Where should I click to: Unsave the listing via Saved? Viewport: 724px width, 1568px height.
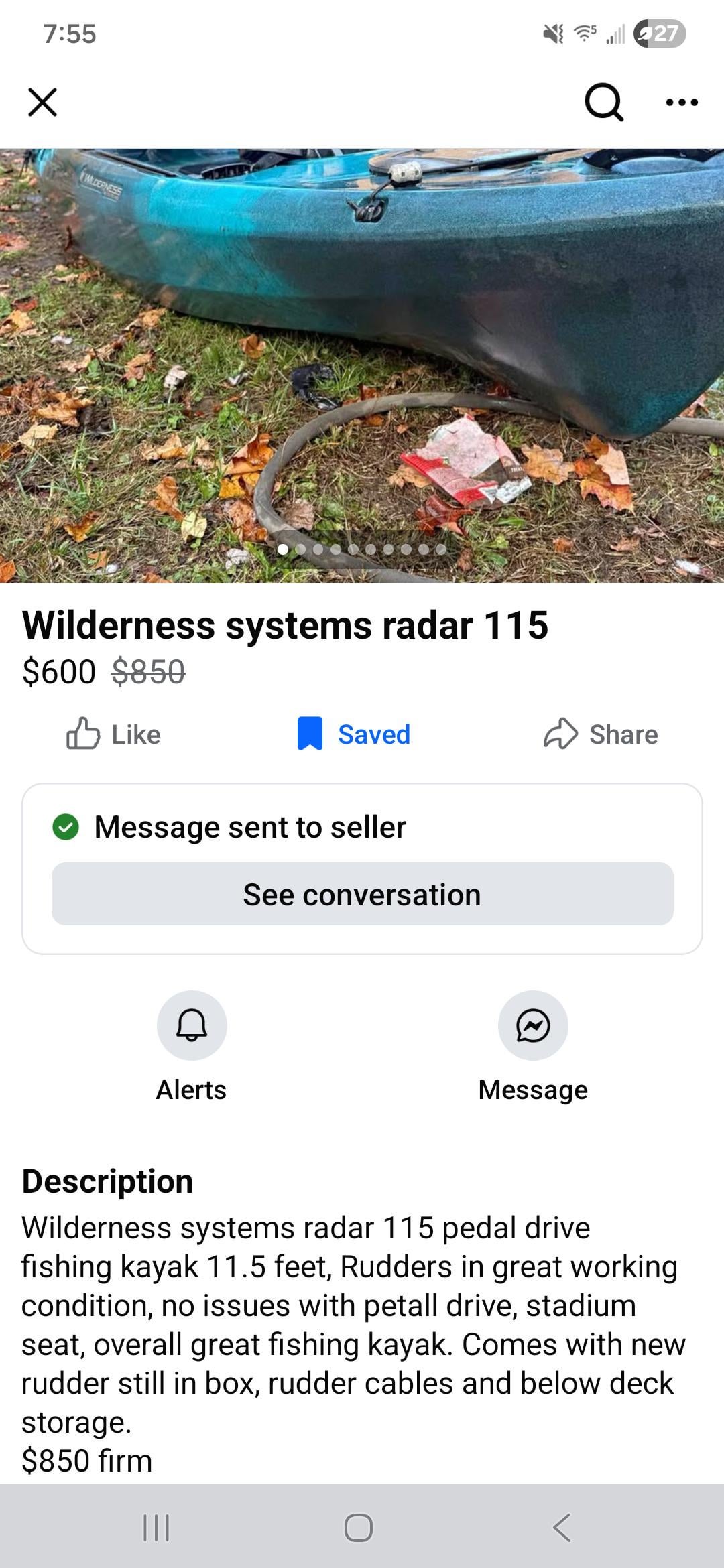click(354, 734)
